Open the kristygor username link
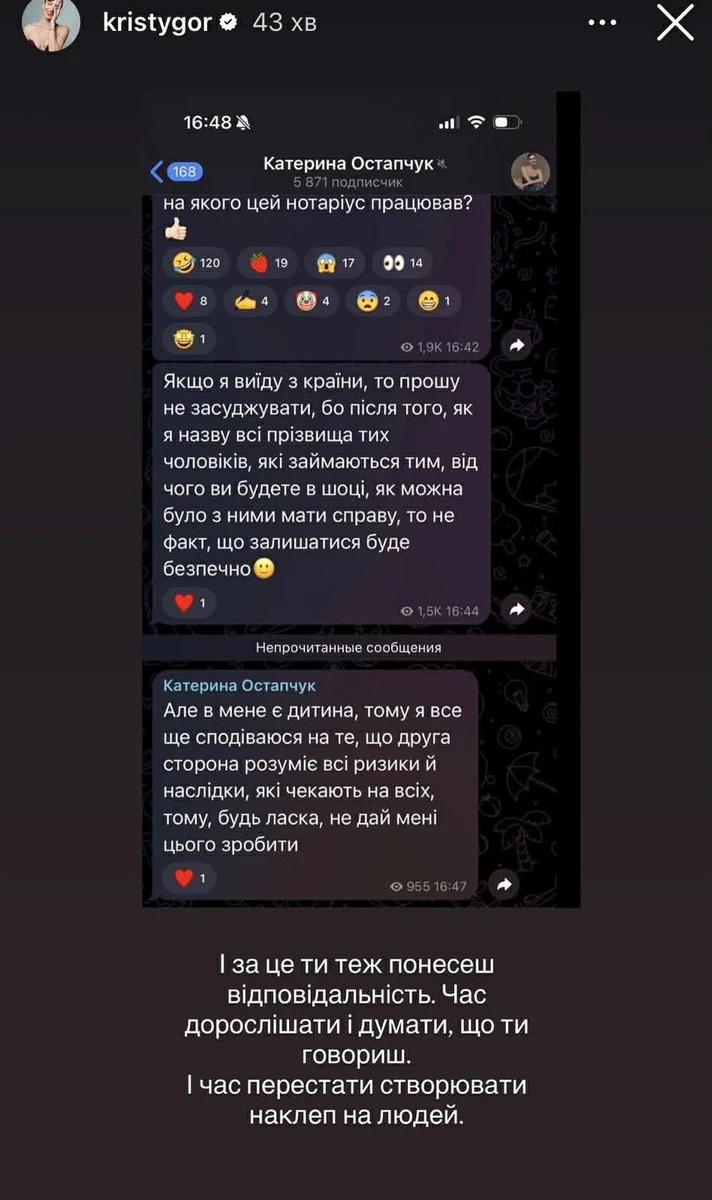This screenshot has width=712, height=1200. point(156,23)
